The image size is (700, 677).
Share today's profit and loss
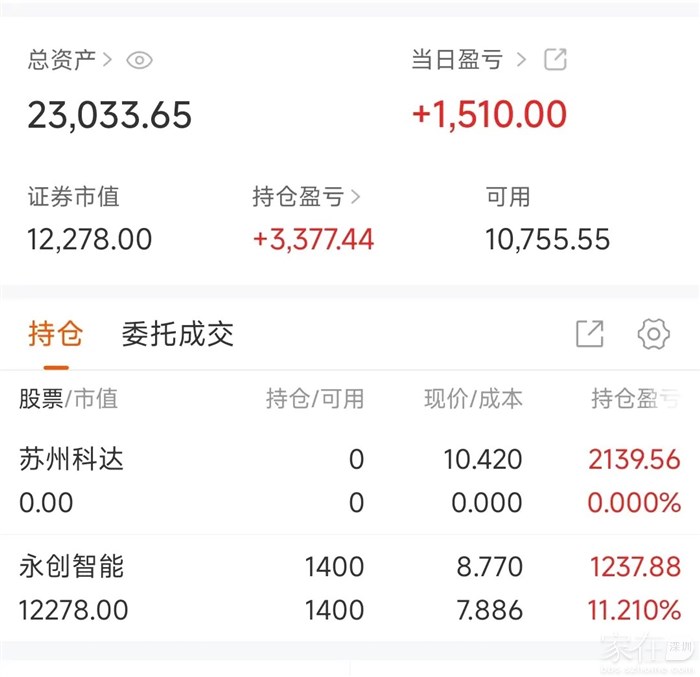(555, 60)
